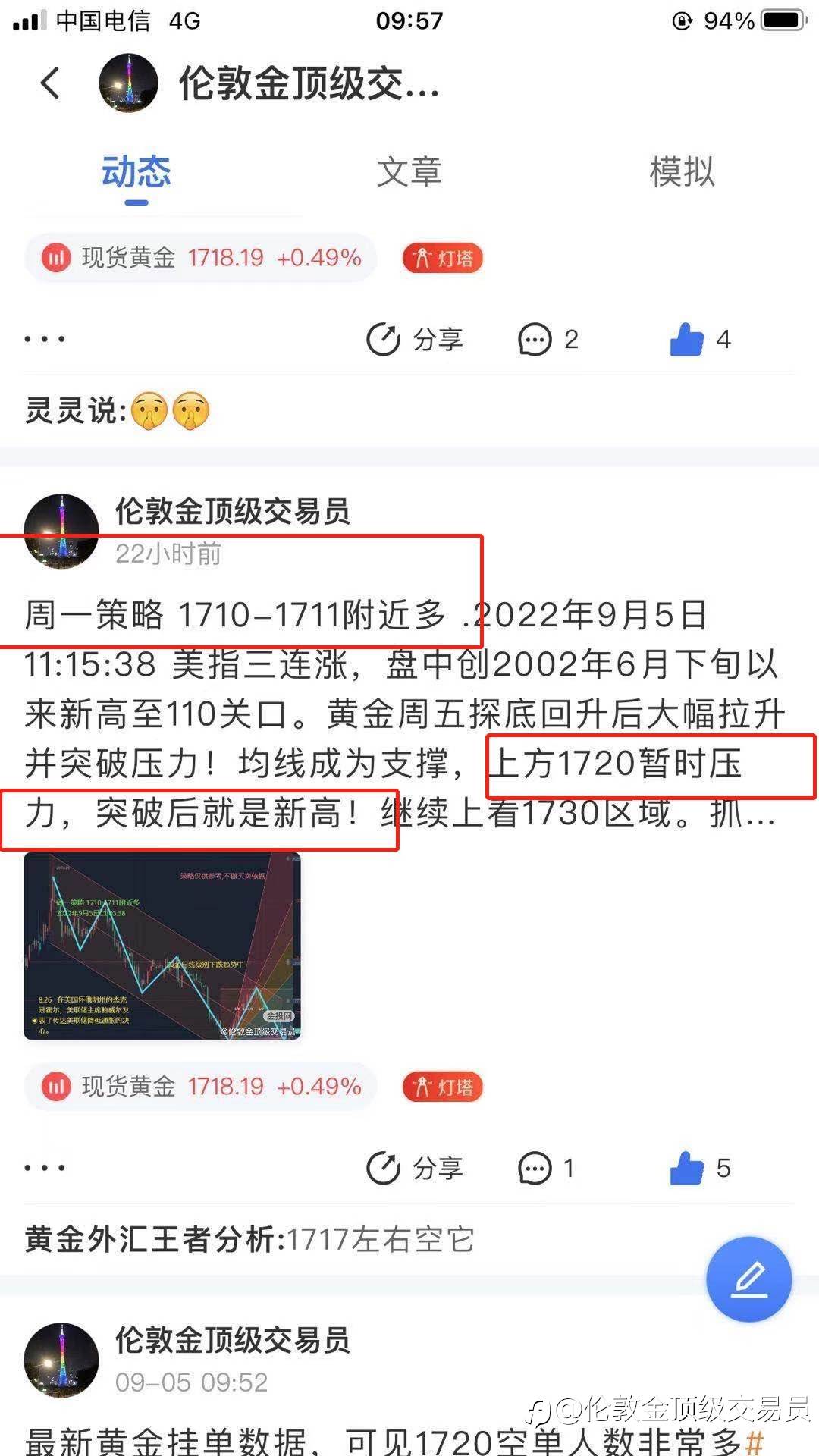Like the post that has 4 likes
This screenshot has width=819, height=1456.
click(699, 339)
